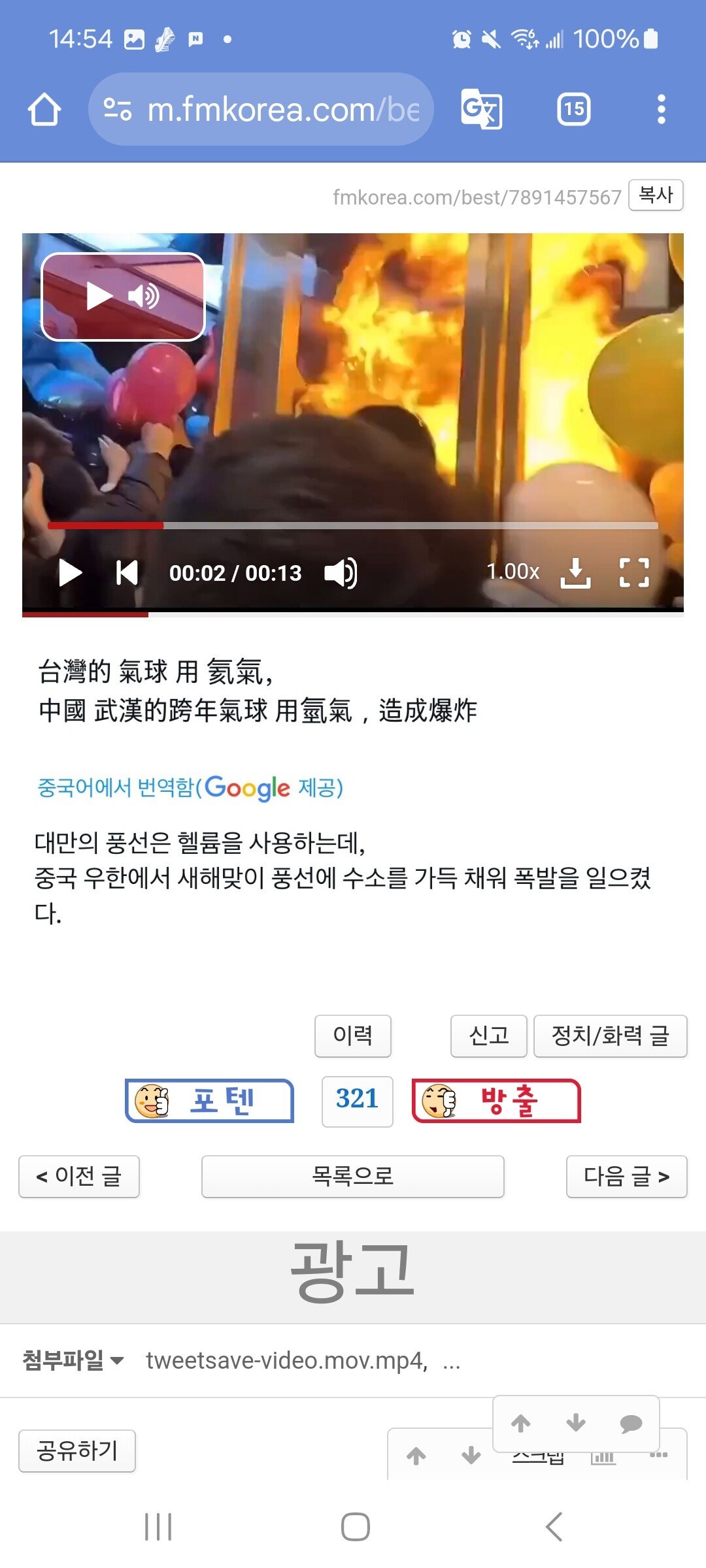Downvote the post with 방출
This screenshot has width=706, height=1568.
496,1101
